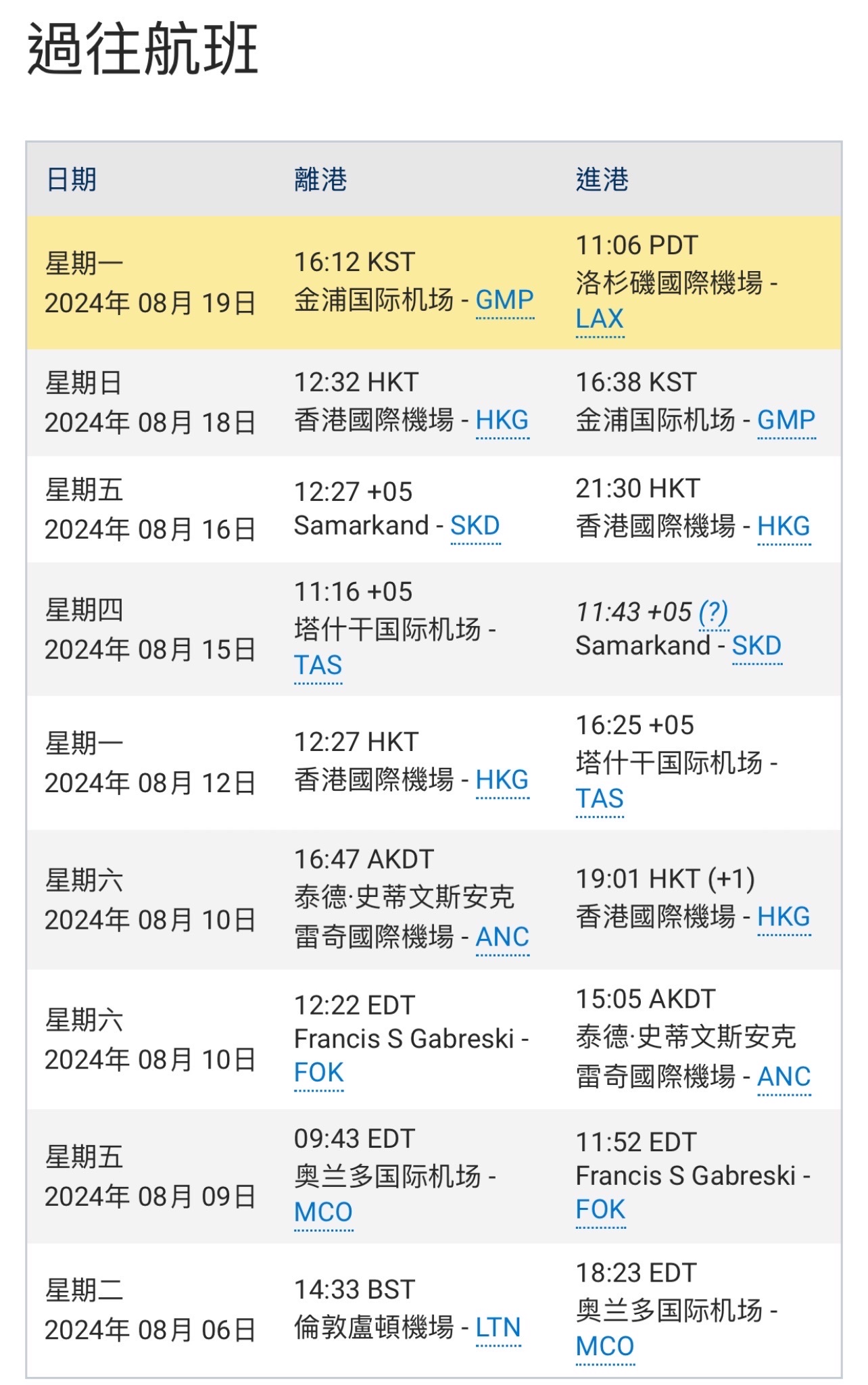868x1385 pixels.
Task: Open the whole 星期一 08月 19日 flight row
Action: [434, 283]
